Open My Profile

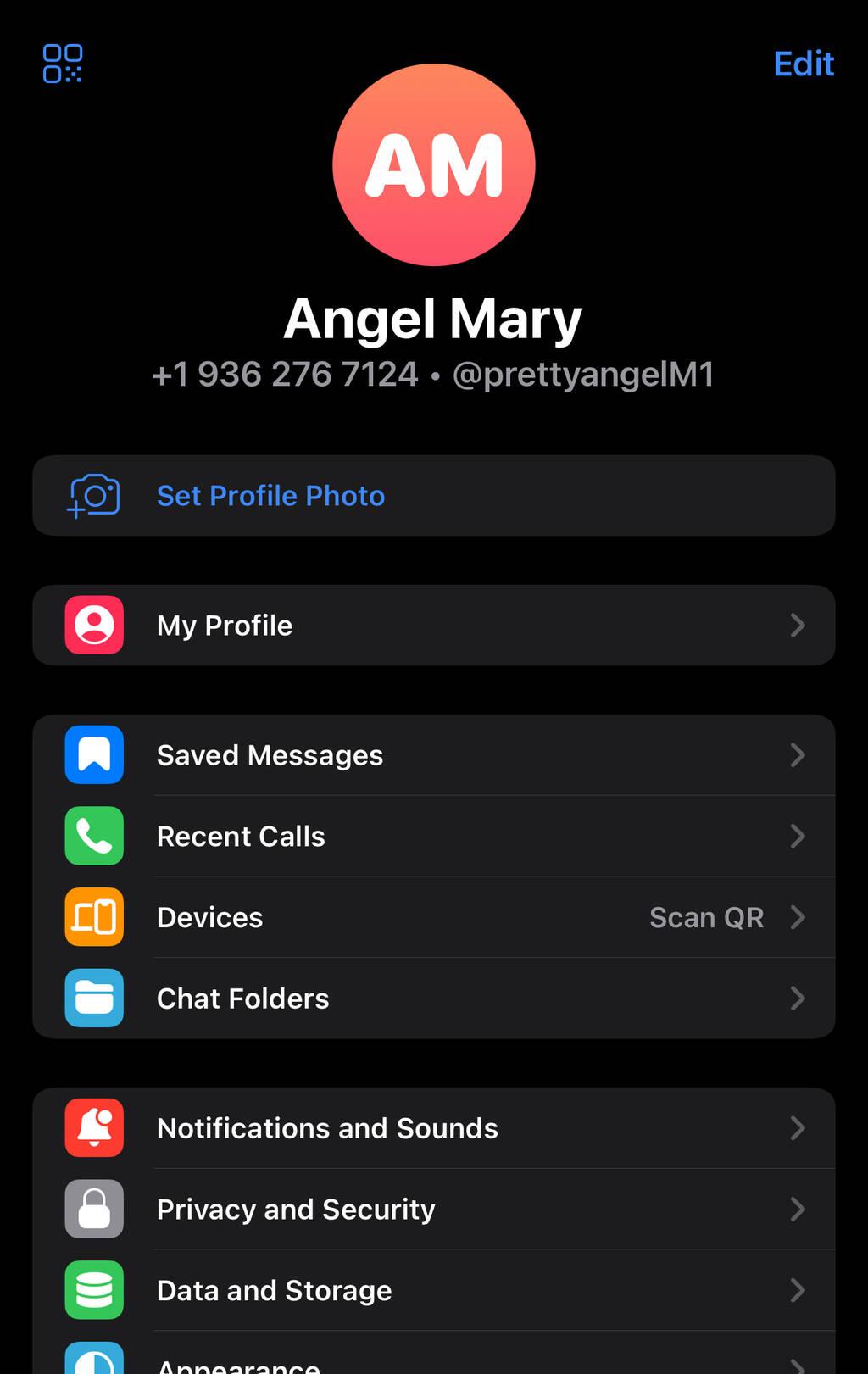[433, 626]
